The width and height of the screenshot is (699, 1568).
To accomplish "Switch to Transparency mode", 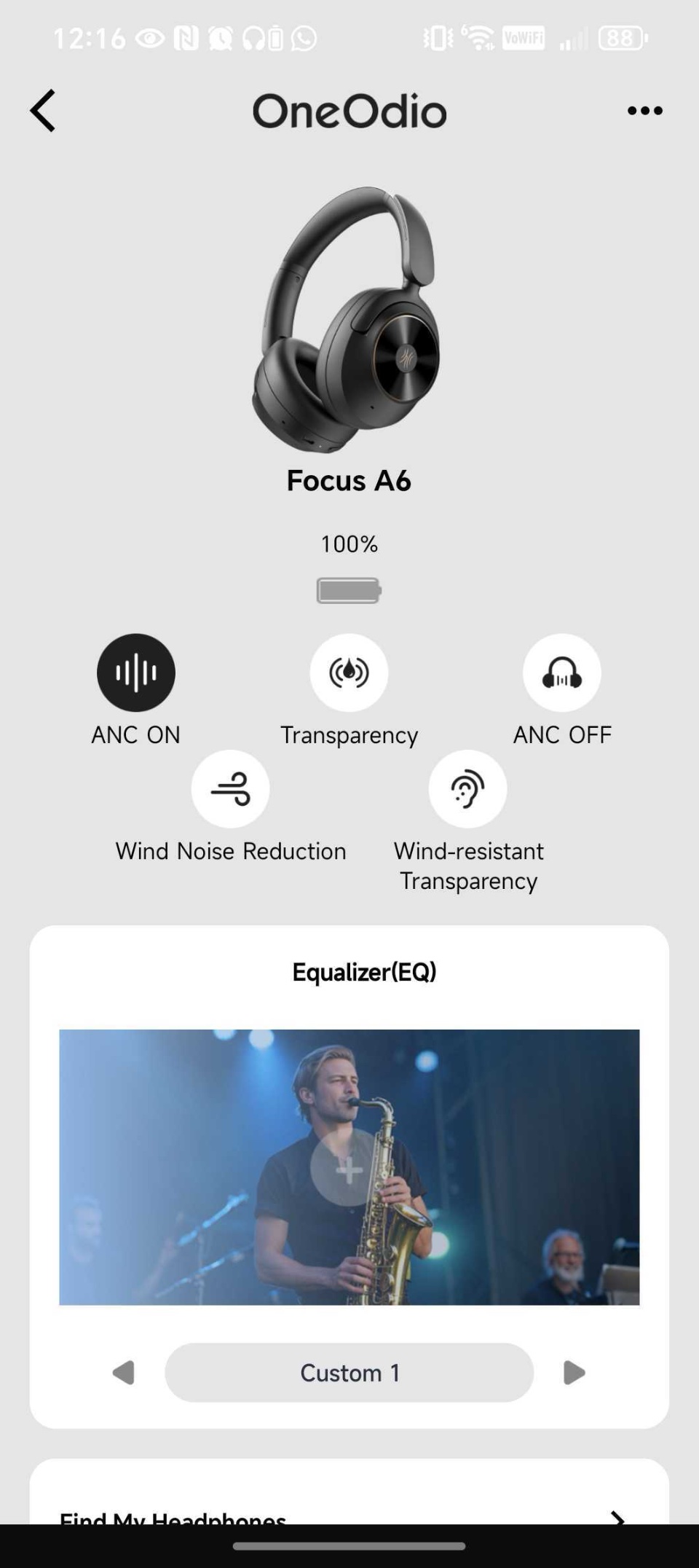I will [x=349, y=673].
